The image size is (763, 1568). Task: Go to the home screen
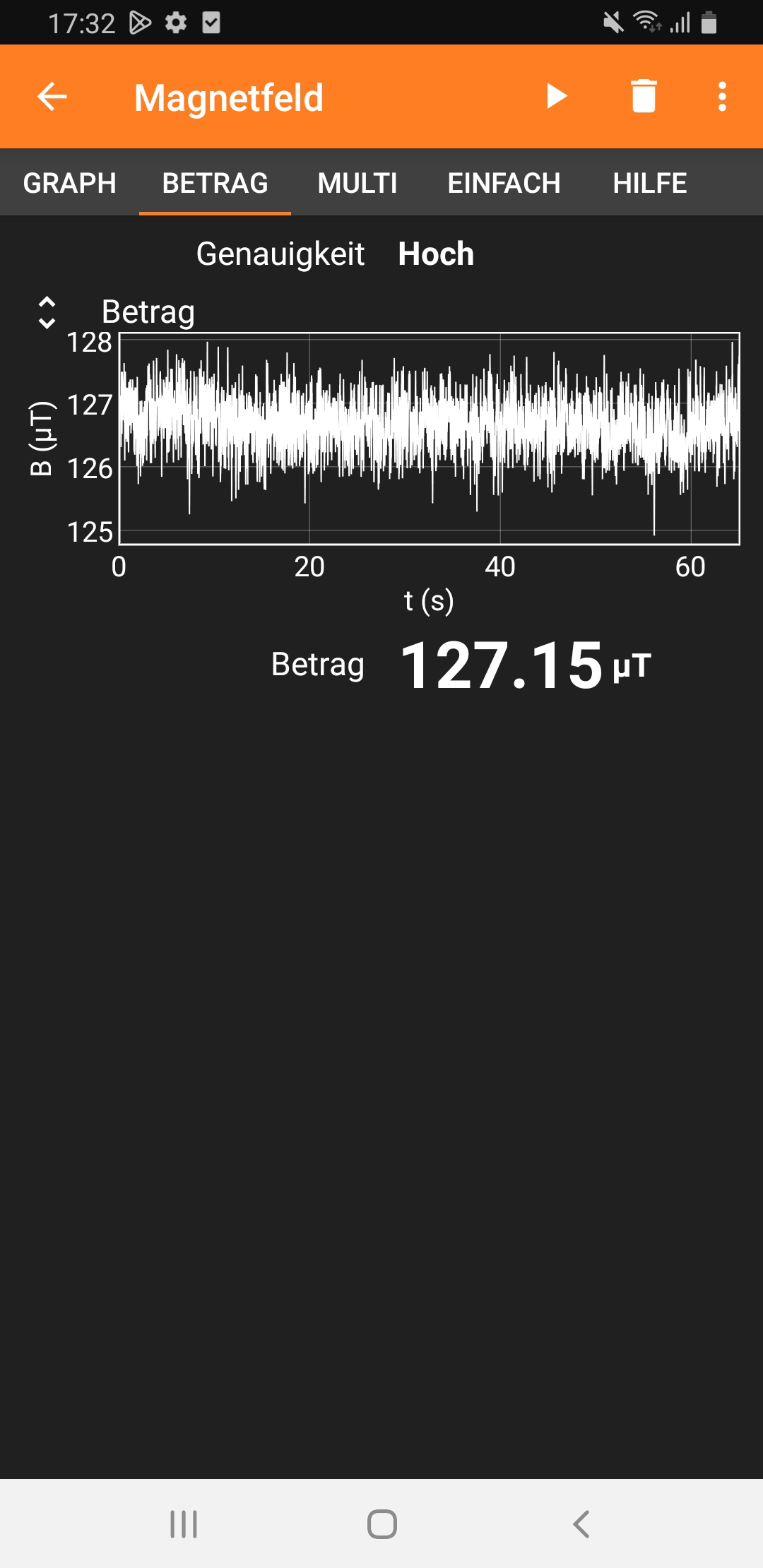[381, 1524]
